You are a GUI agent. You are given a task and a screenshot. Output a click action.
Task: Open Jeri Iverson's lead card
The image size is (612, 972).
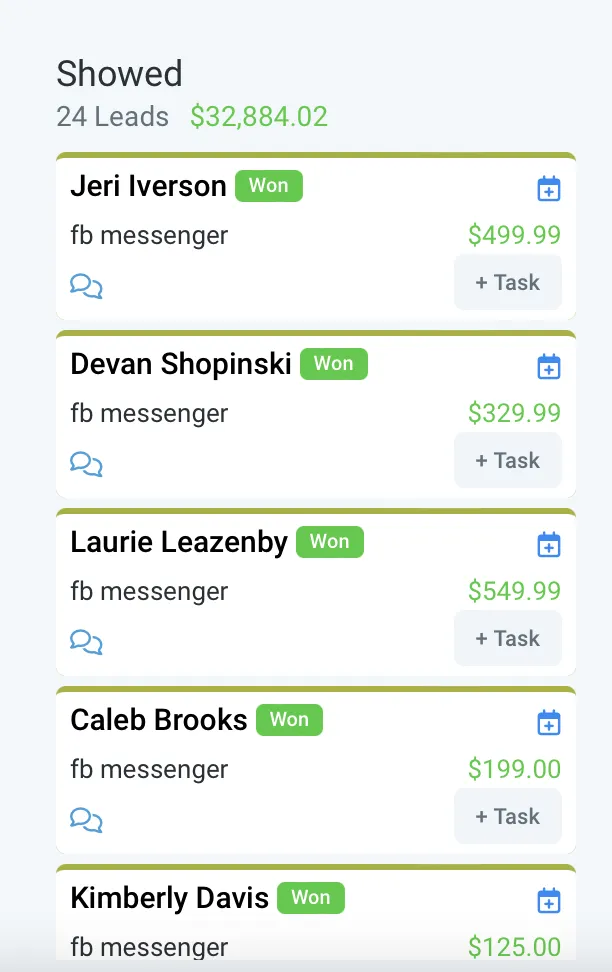pyautogui.click(x=148, y=187)
